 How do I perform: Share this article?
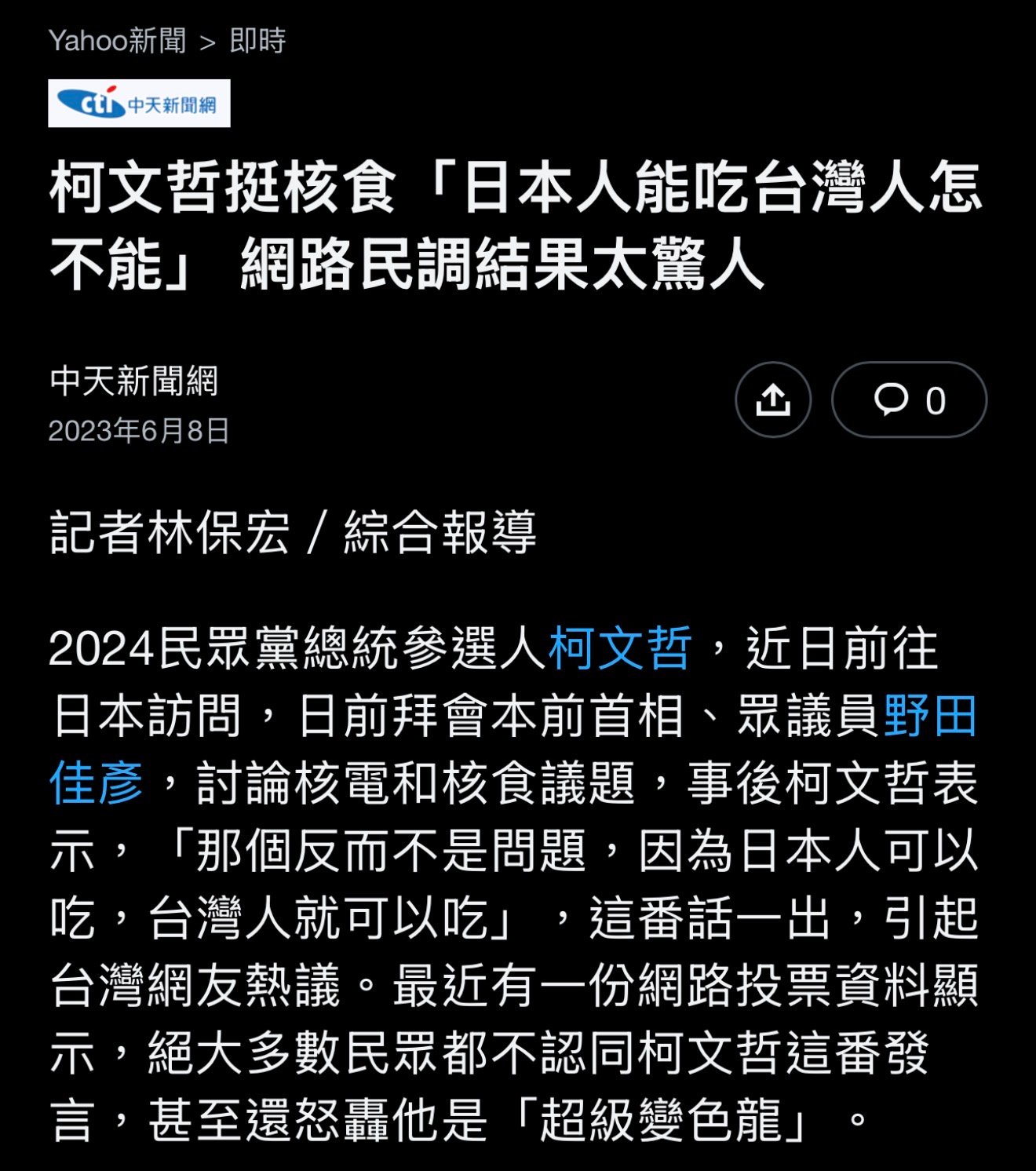772,399
